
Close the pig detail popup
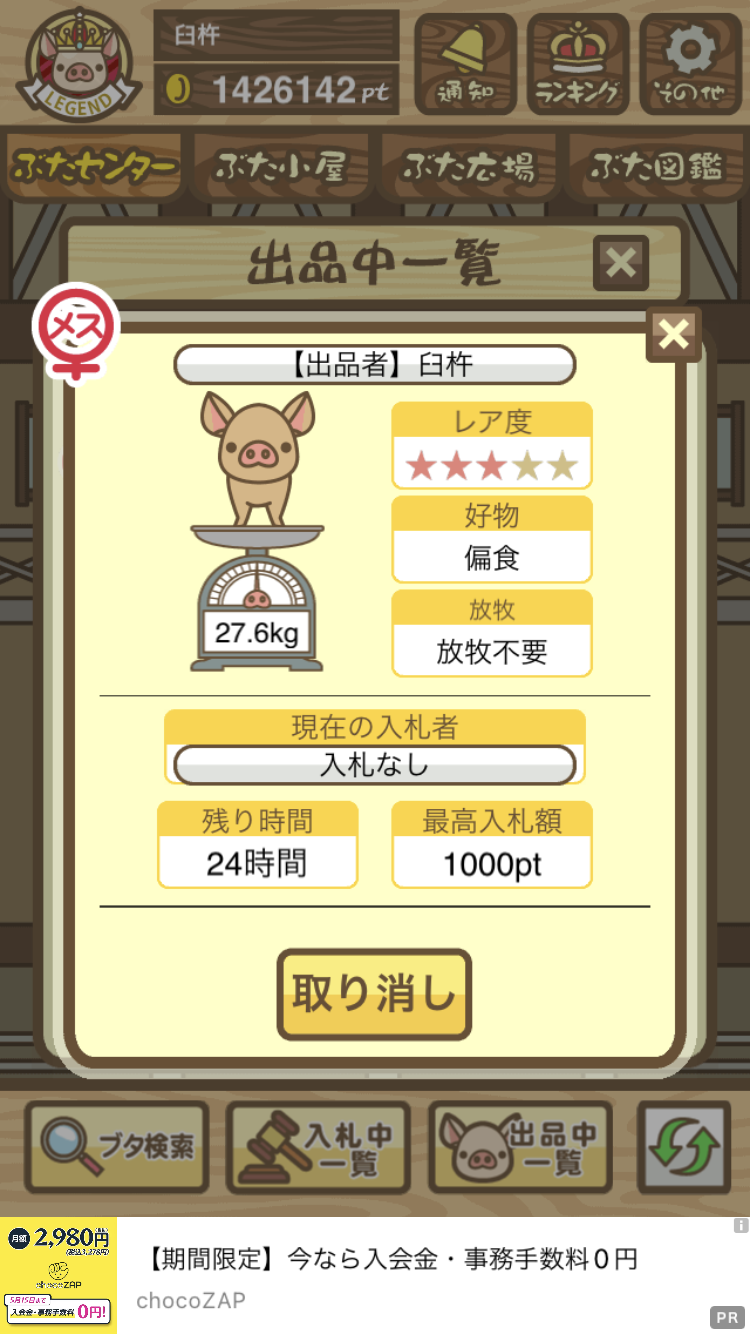[674, 334]
